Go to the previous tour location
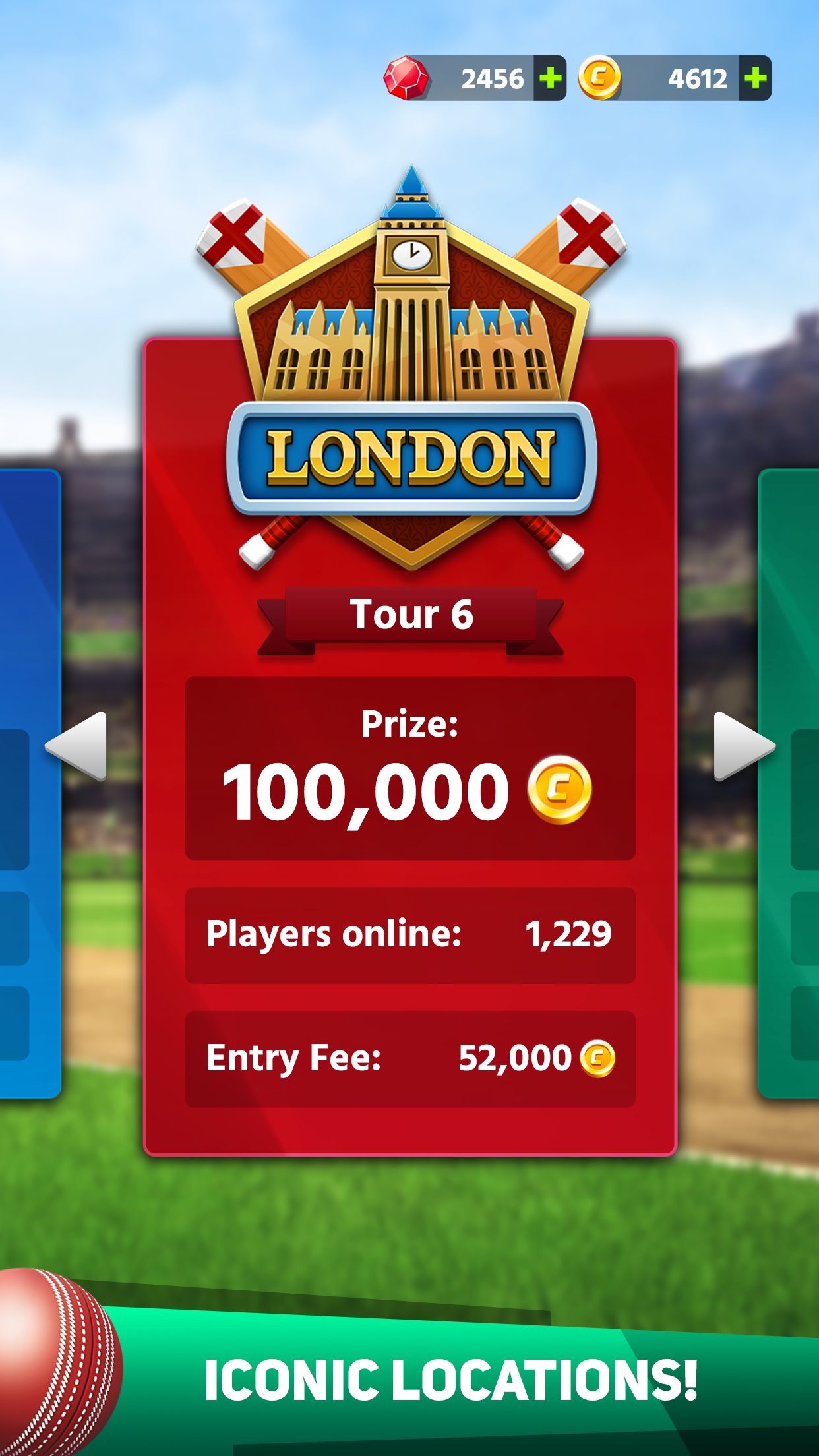Screen dimensions: 819x1456 coord(76,746)
